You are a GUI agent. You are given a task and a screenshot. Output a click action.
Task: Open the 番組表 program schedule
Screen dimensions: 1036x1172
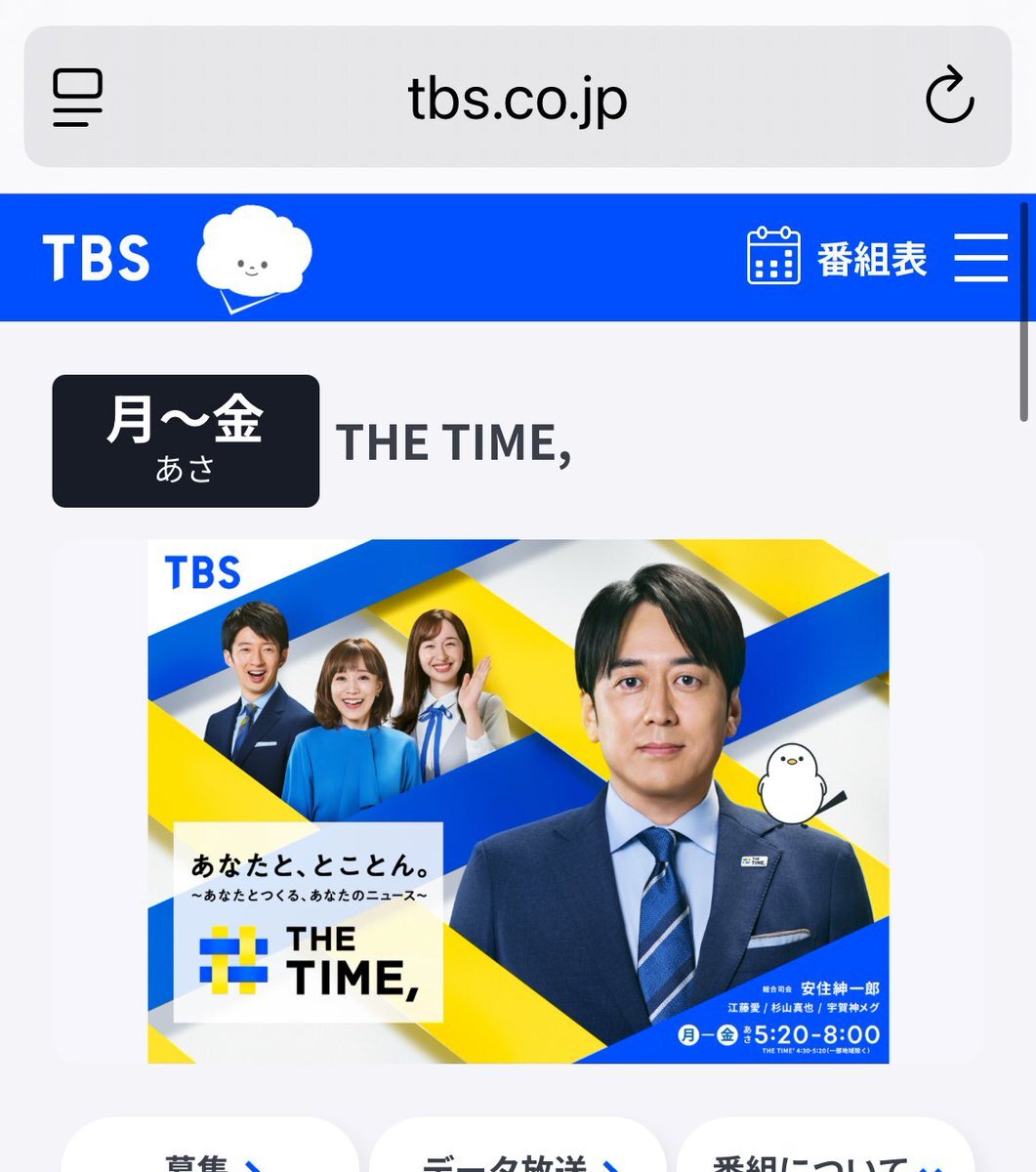[x=837, y=258]
